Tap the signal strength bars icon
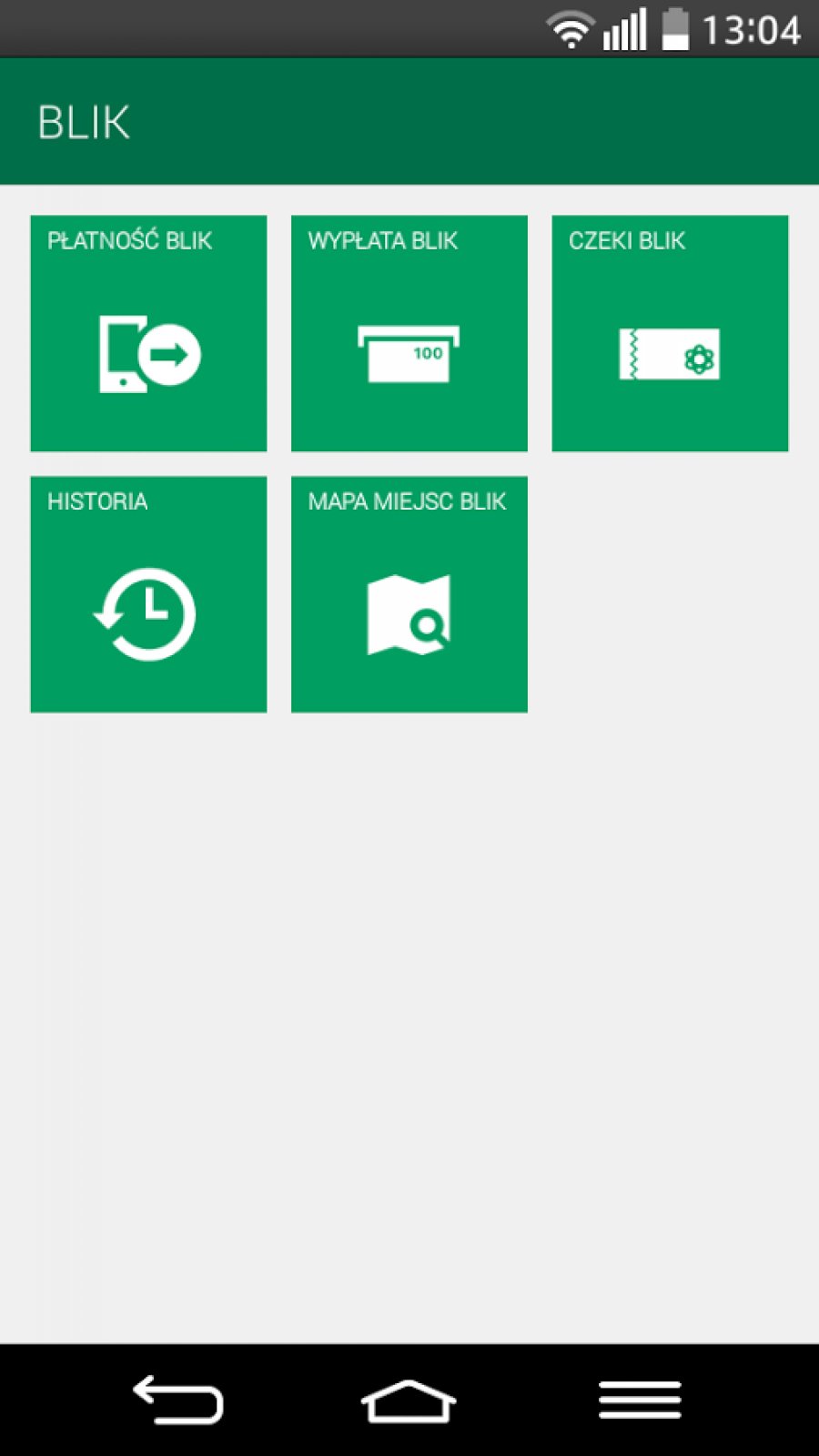Screen dimensions: 819x1456 (x=623, y=29)
